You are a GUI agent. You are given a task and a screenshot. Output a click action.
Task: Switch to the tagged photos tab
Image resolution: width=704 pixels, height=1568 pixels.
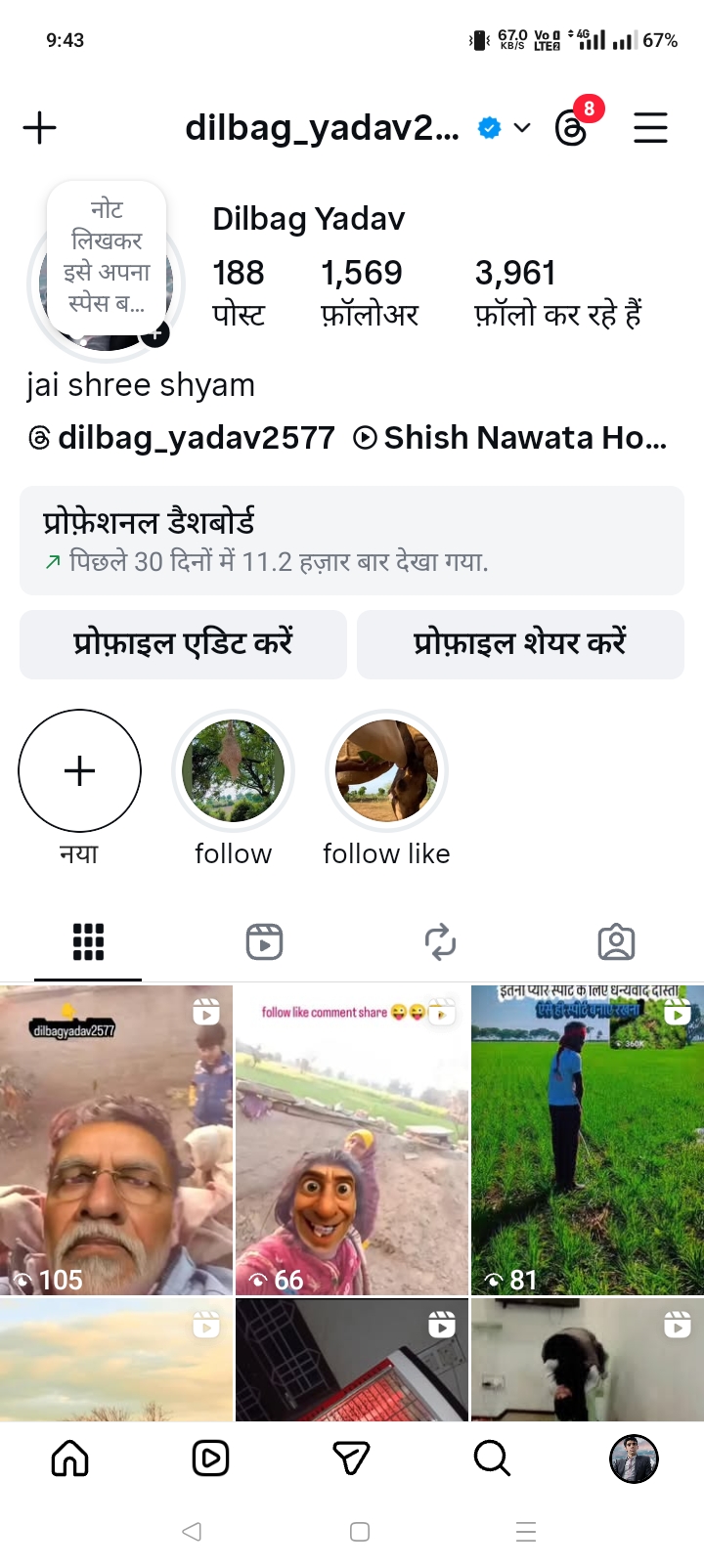[616, 941]
